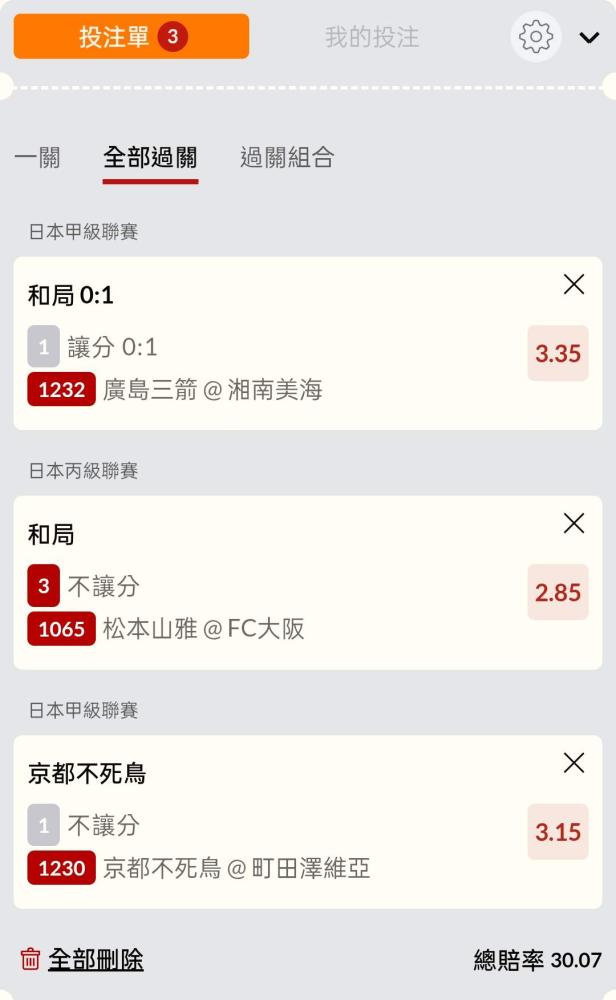Screen dimensions: 616x1000
Task: Open the 投注單 bet slip tab
Action: click(x=131, y=37)
